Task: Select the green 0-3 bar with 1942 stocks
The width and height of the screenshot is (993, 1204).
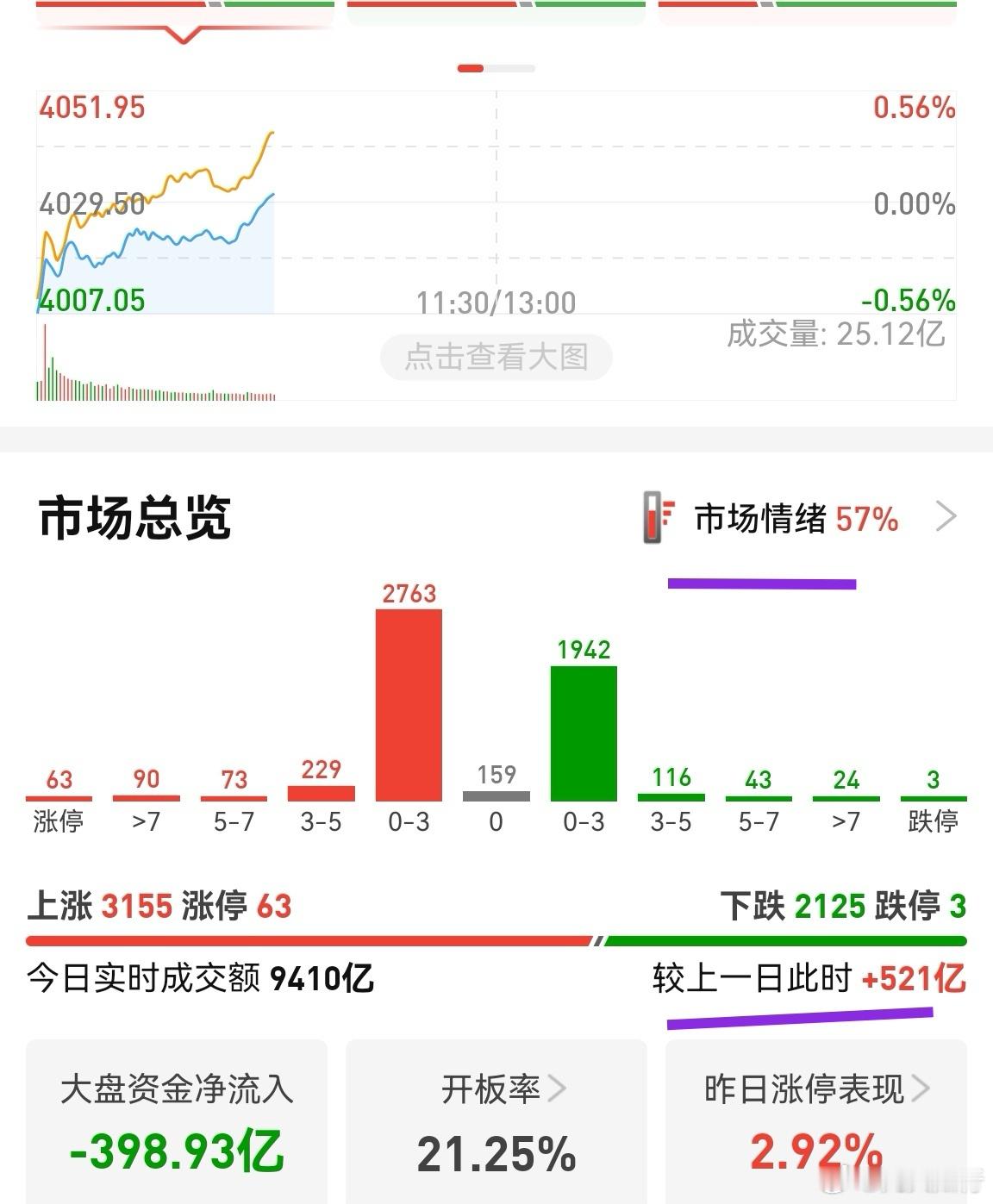Action: (x=584, y=733)
